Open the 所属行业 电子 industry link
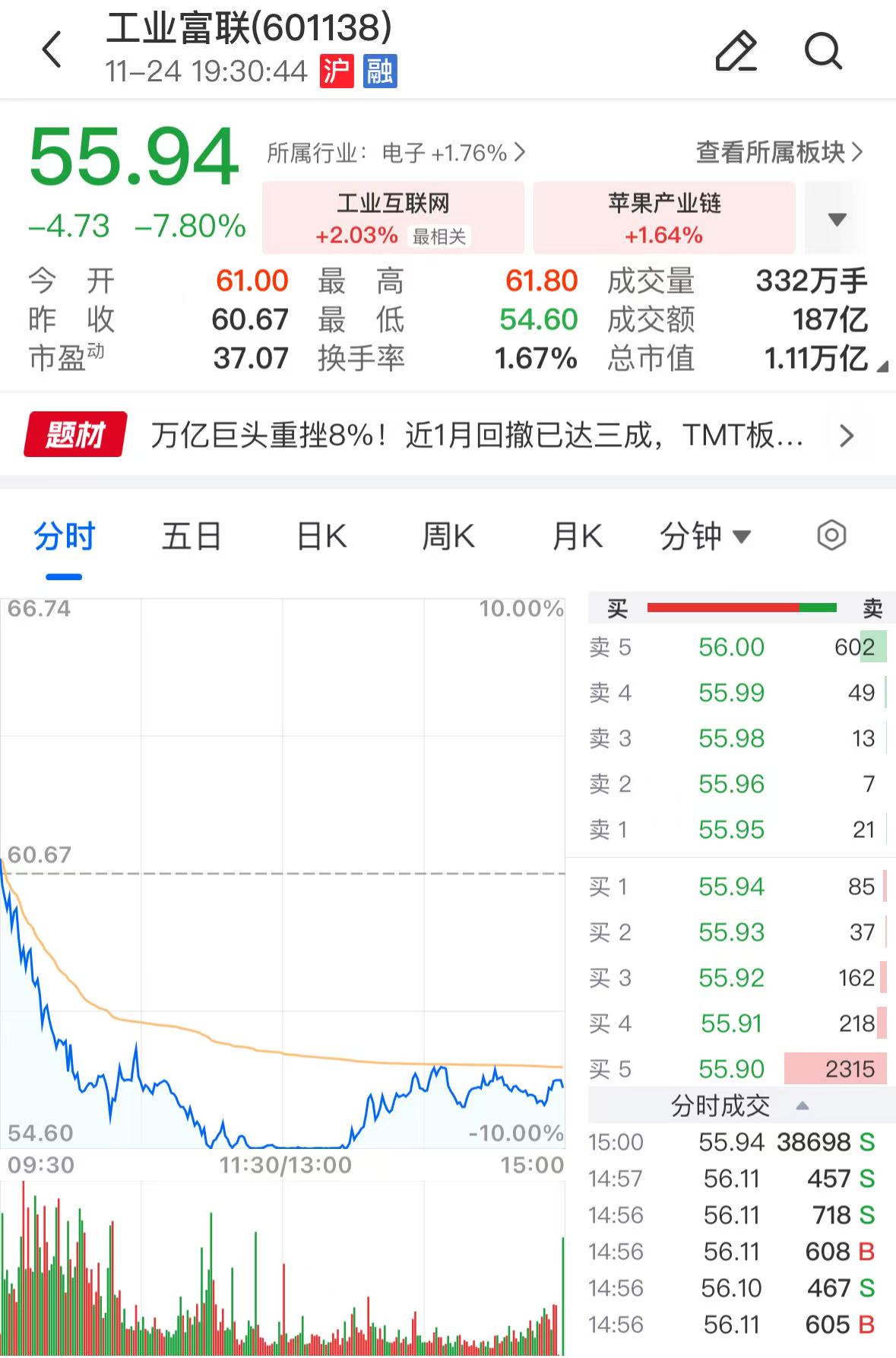 tap(396, 153)
